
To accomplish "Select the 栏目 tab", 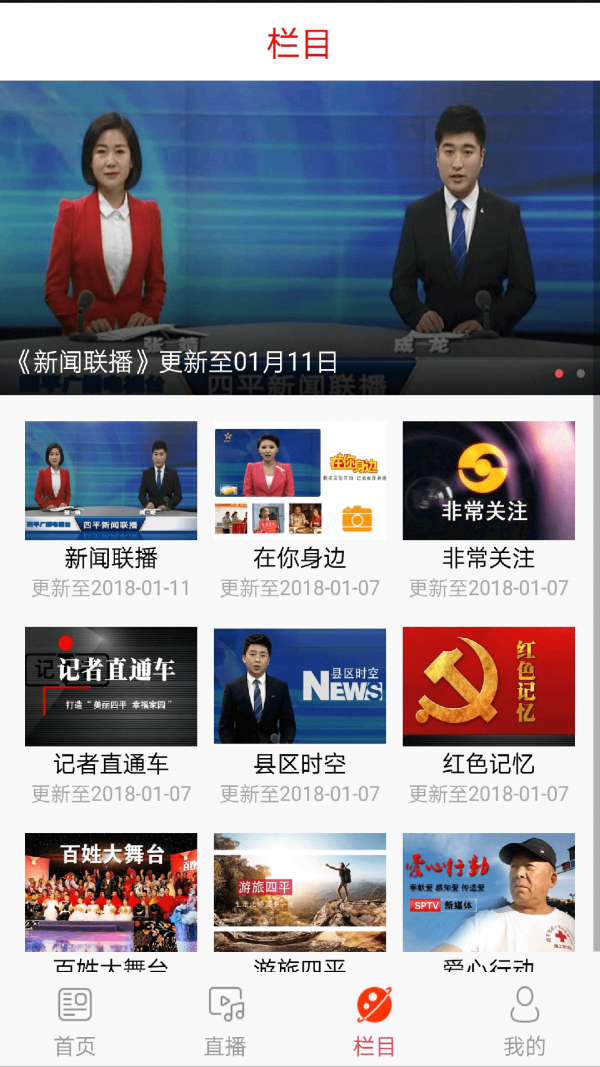I will pos(374,1020).
